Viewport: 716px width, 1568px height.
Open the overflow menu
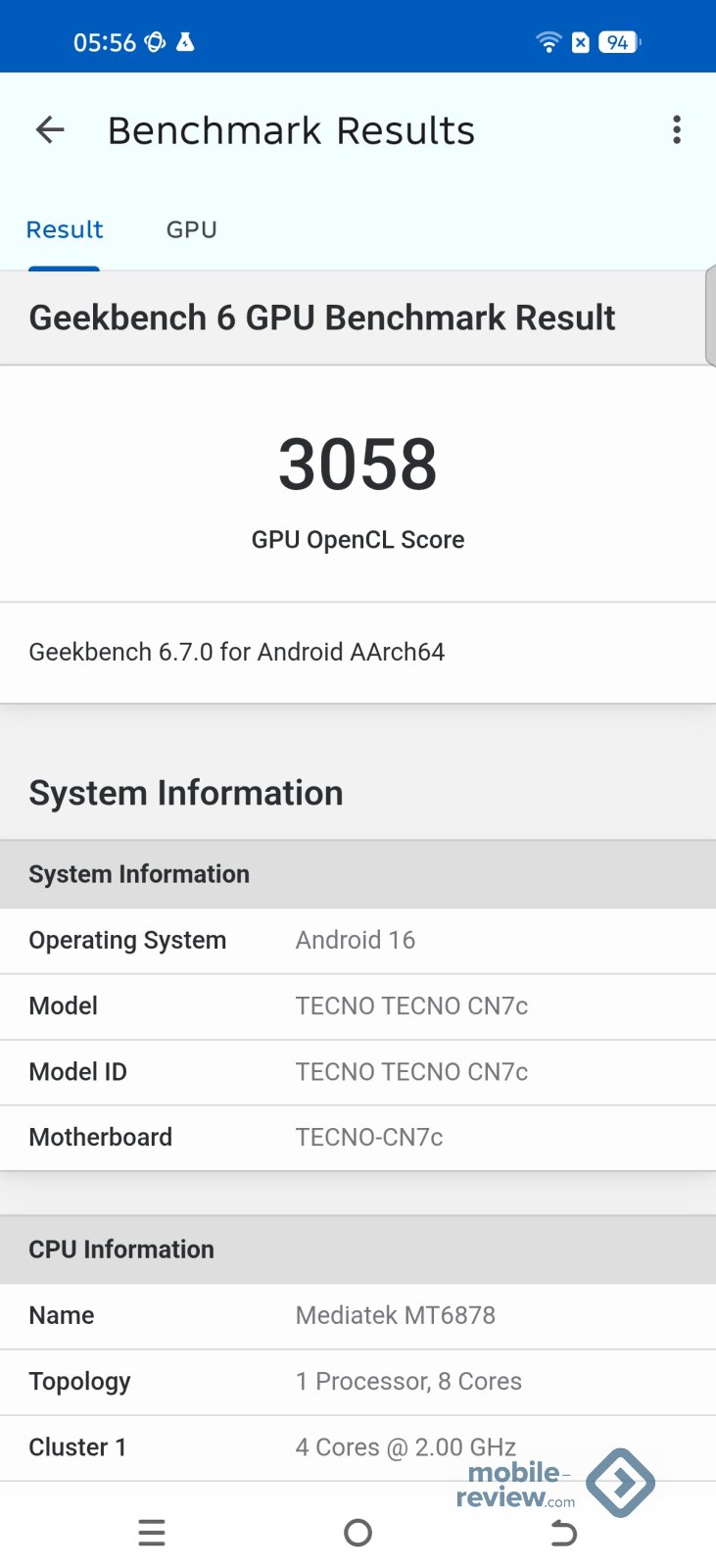coord(676,129)
